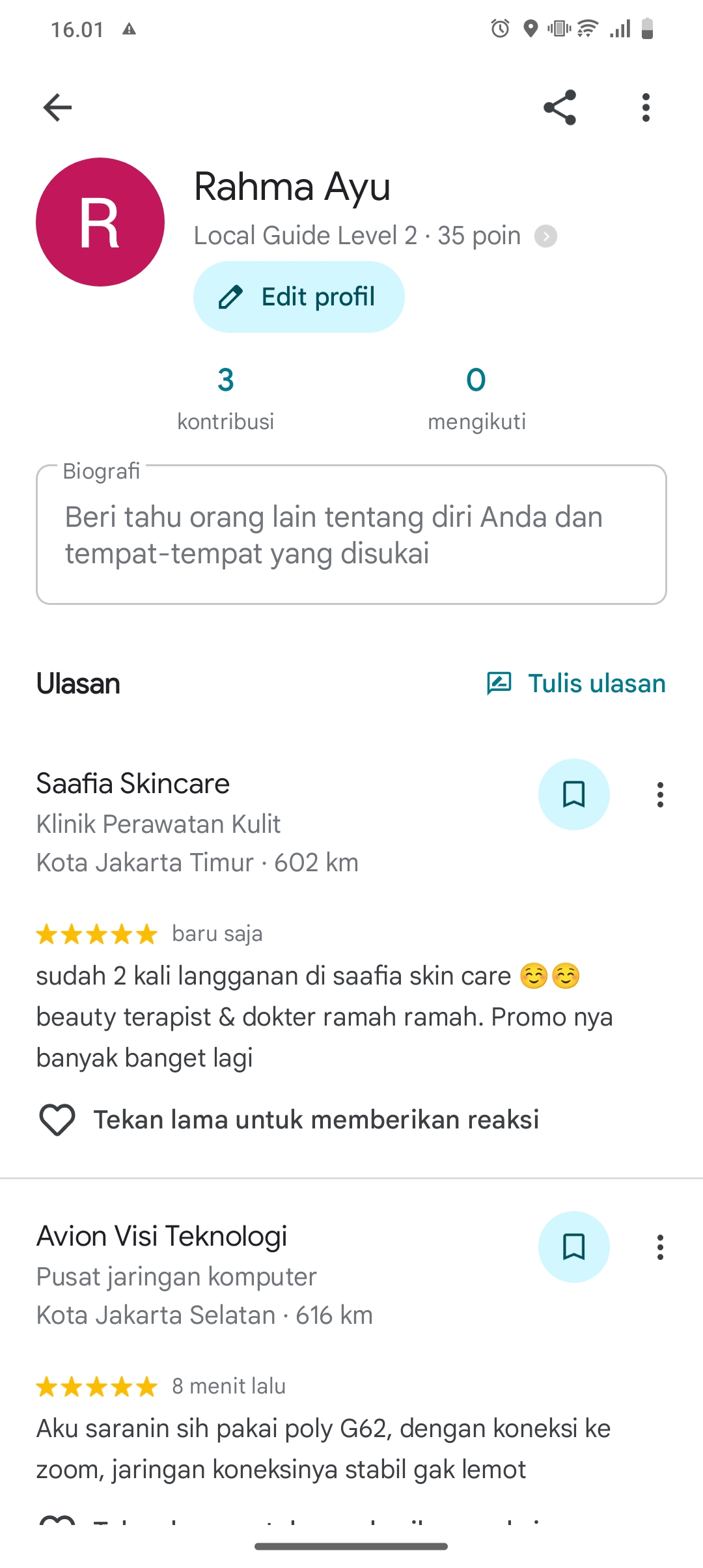Go back using the top arrow
Screen dimensions: 703x1568
tap(57, 107)
